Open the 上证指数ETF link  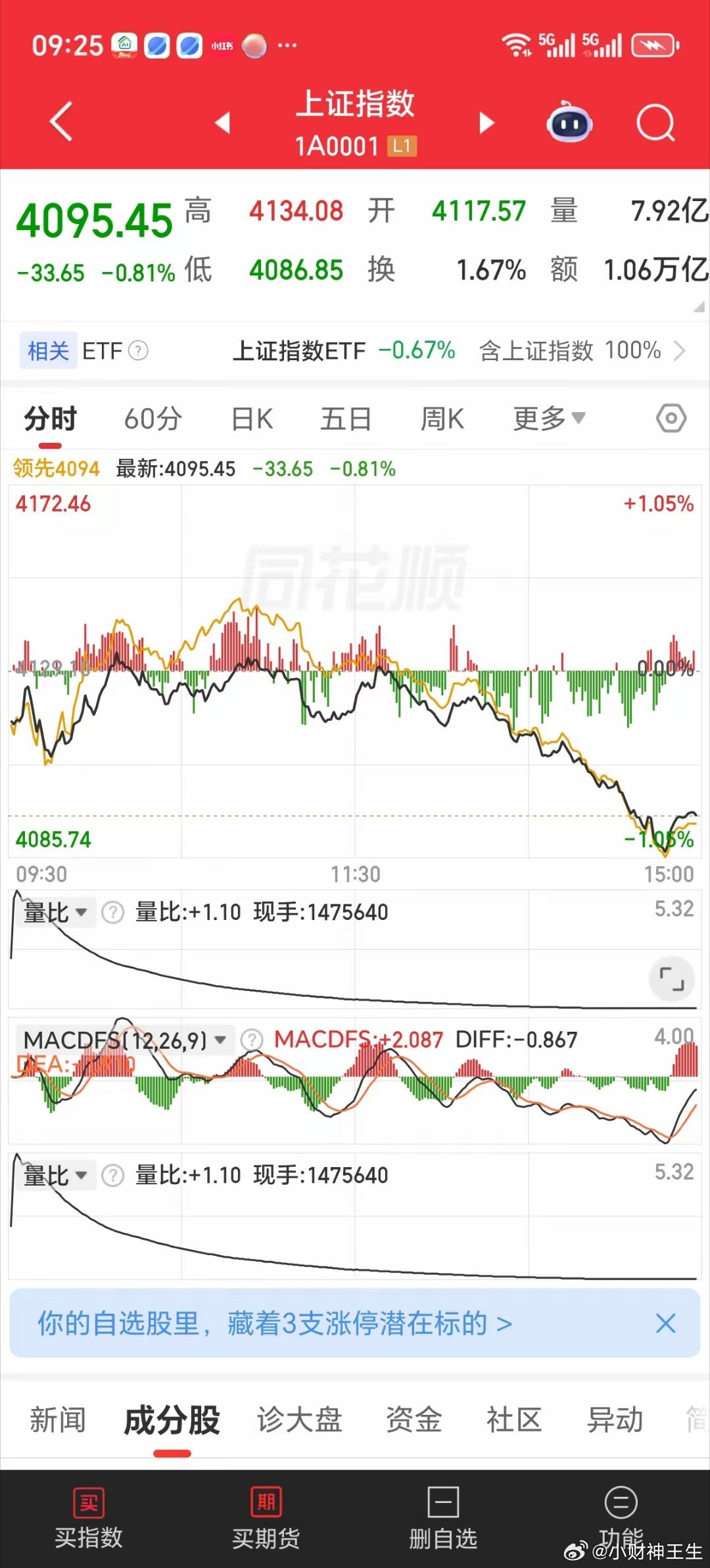point(300,351)
